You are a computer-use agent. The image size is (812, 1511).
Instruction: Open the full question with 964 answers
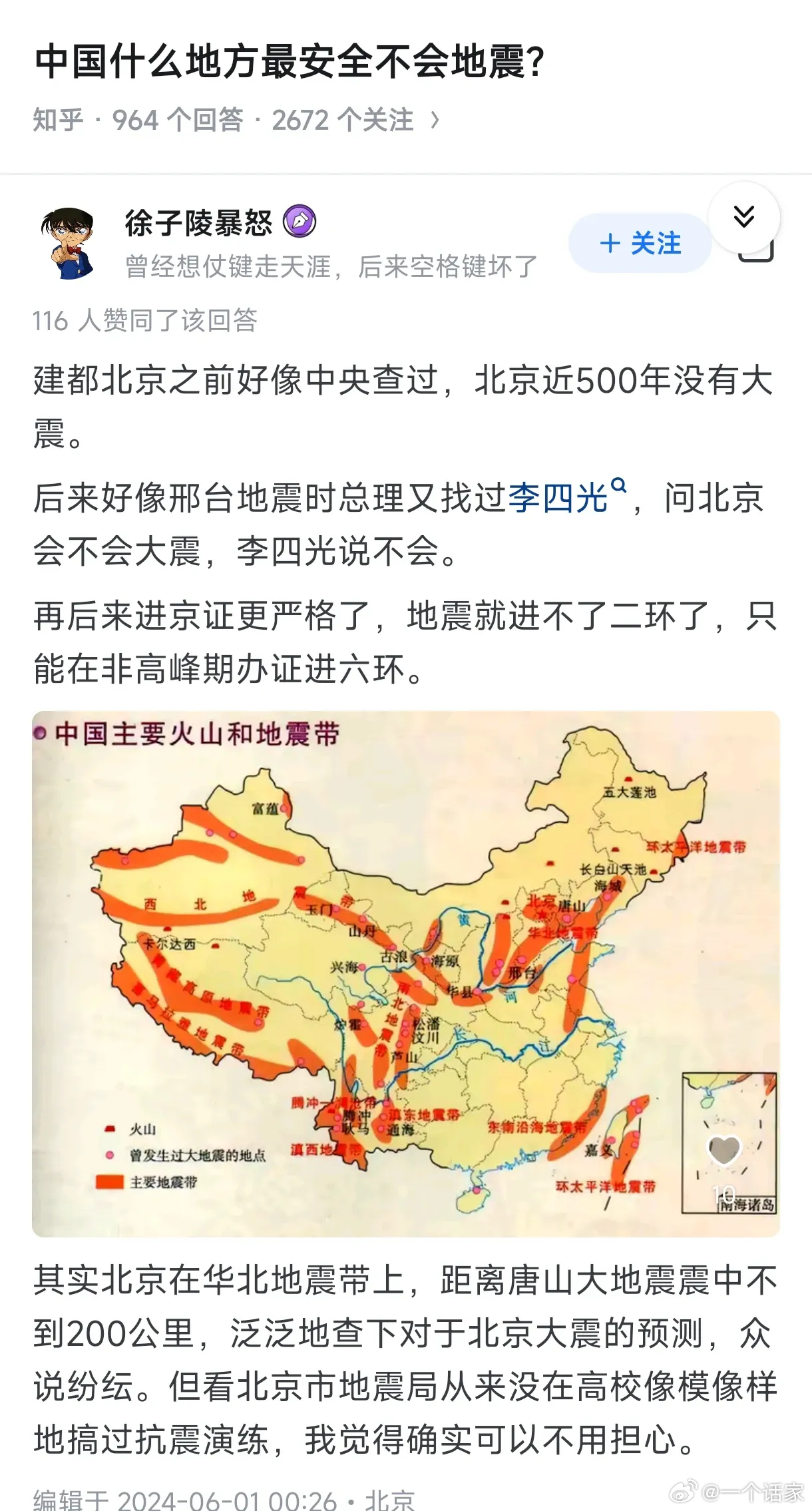click(236, 120)
